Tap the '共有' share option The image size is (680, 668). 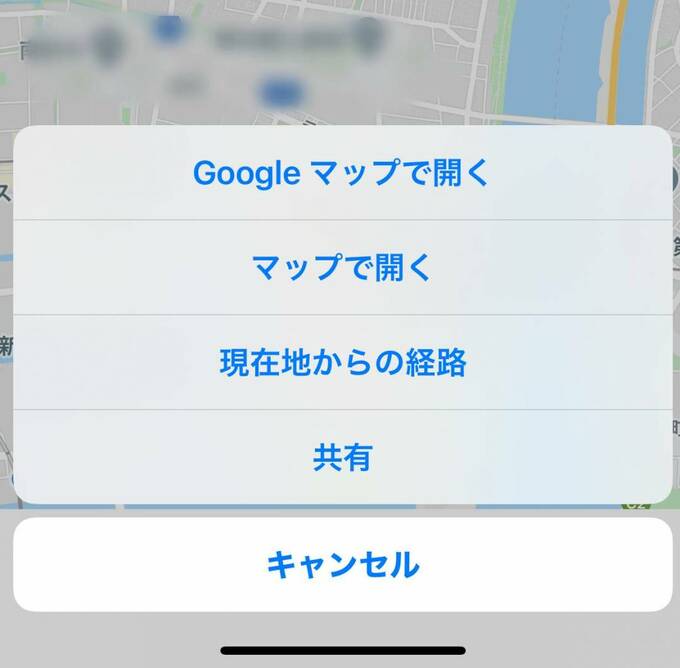342,457
